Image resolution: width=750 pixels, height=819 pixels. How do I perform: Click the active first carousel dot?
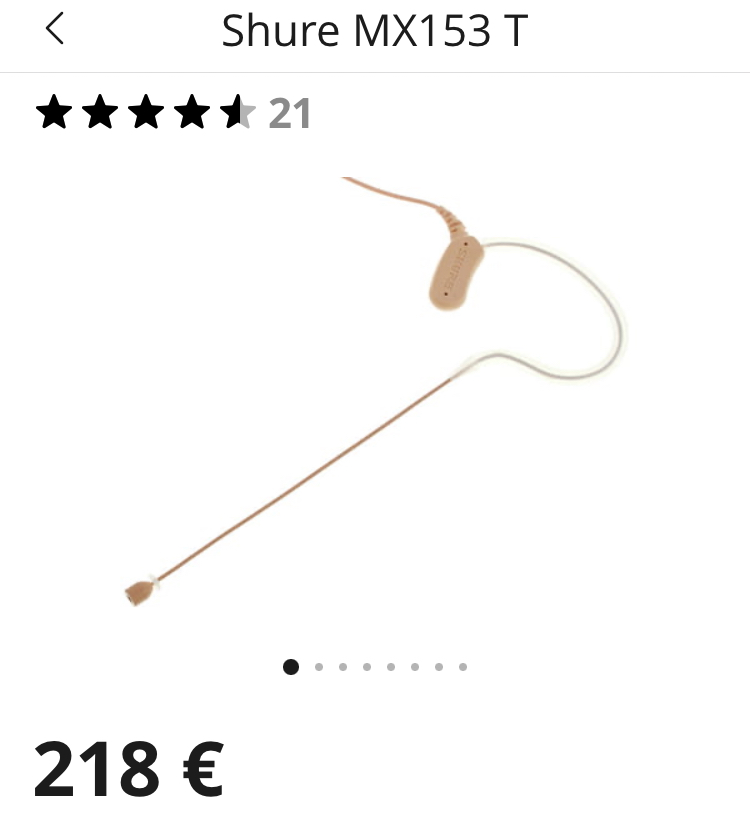click(291, 665)
